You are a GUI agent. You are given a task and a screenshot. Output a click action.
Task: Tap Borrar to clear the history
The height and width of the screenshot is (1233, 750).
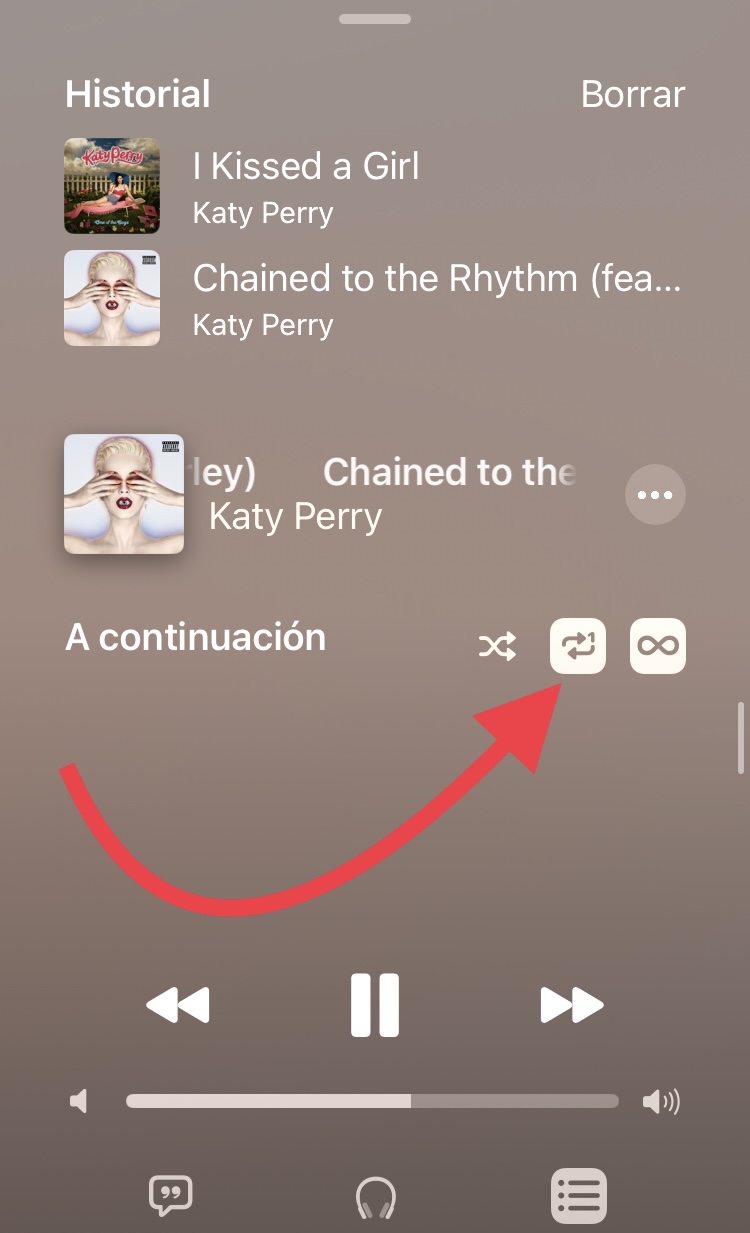pos(632,95)
